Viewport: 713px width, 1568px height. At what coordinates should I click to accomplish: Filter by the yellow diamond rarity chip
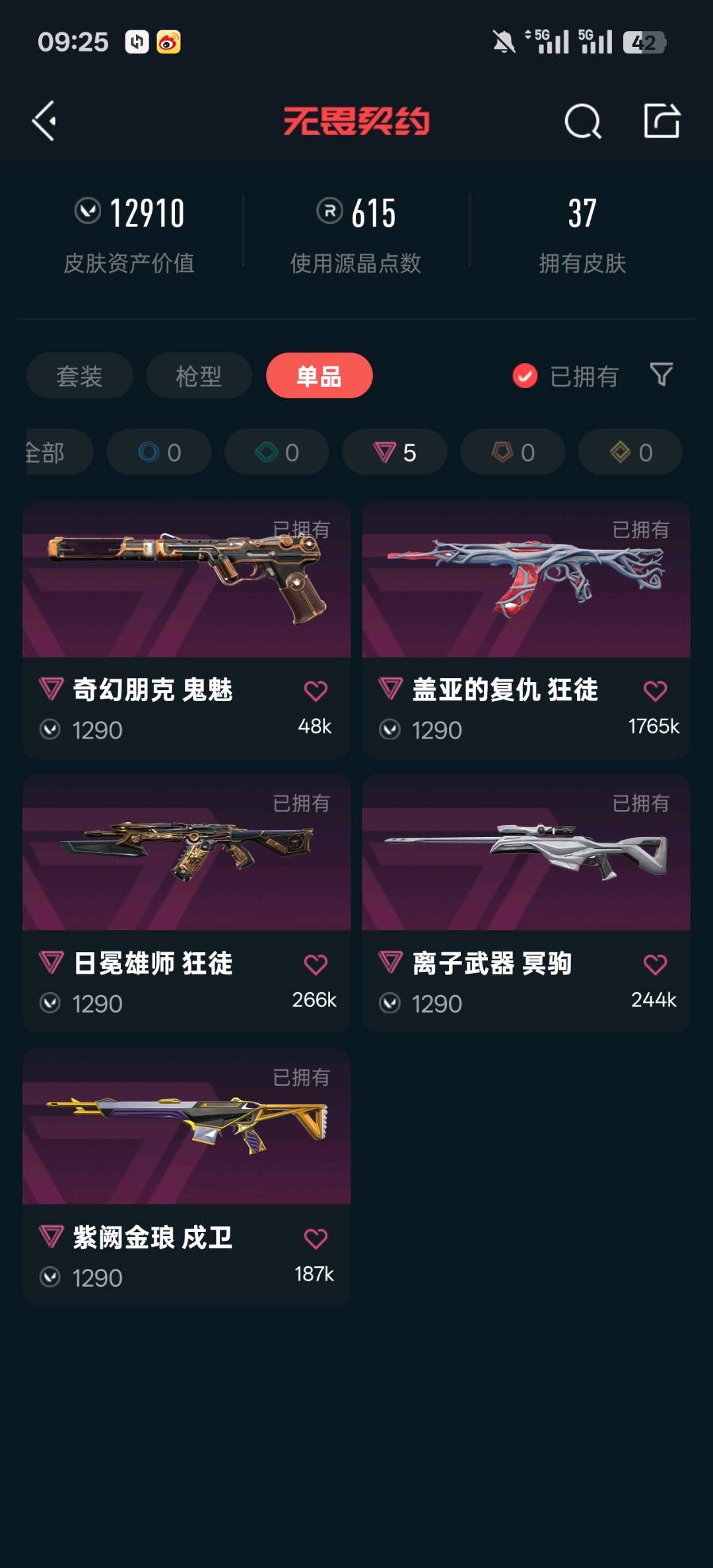click(630, 452)
